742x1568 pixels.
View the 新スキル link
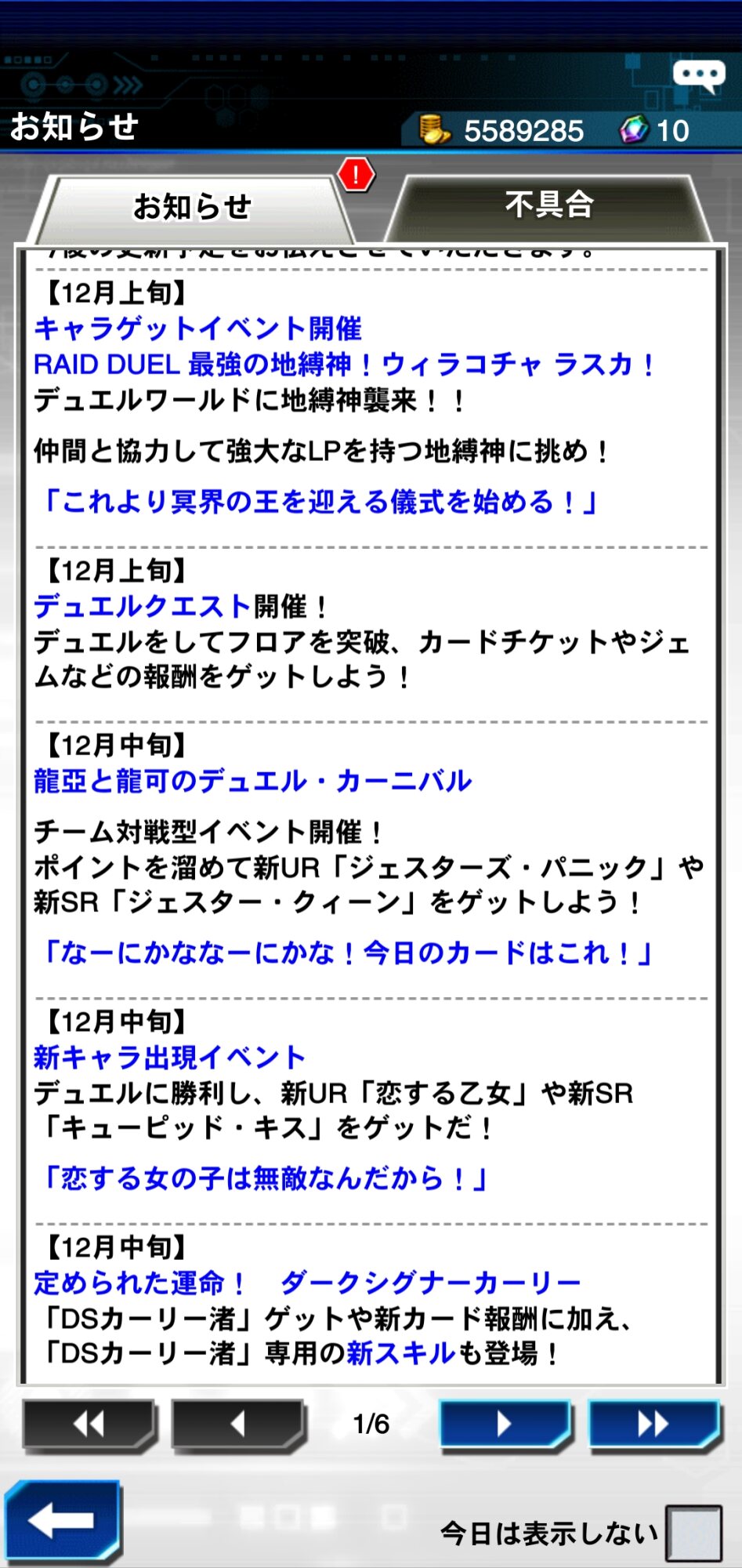pyautogui.click(x=400, y=1352)
